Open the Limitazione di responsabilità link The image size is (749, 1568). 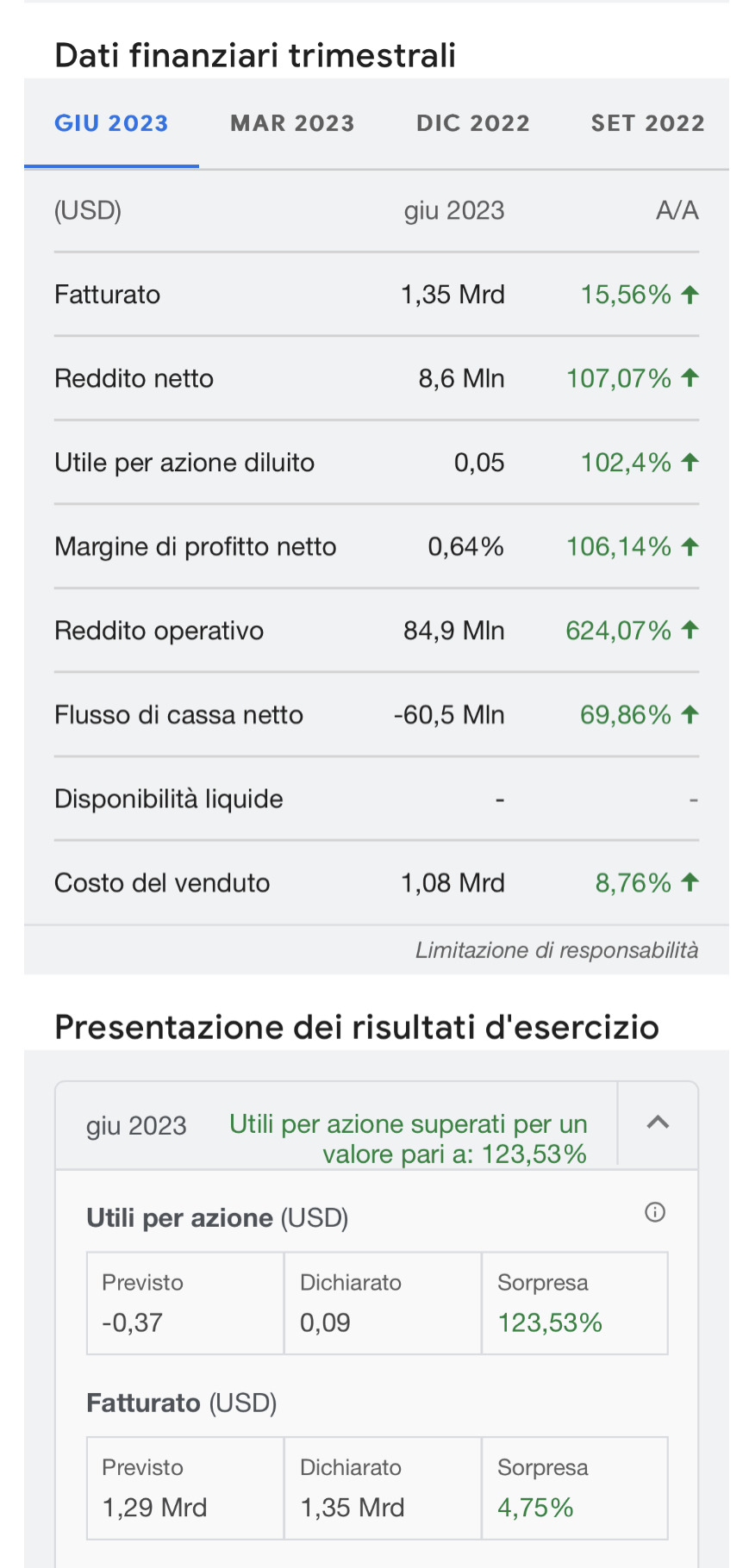pyautogui.click(x=557, y=950)
